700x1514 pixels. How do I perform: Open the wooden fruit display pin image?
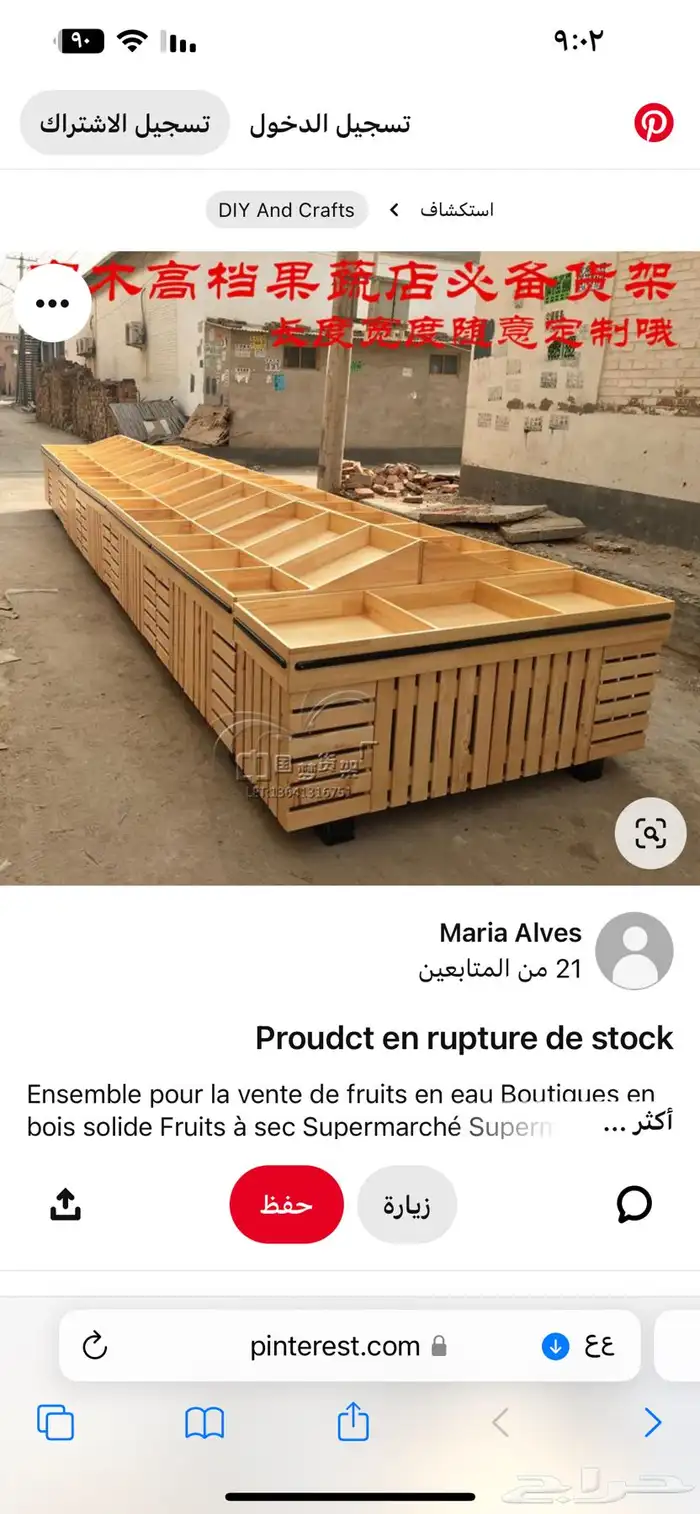tap(350, 600)
